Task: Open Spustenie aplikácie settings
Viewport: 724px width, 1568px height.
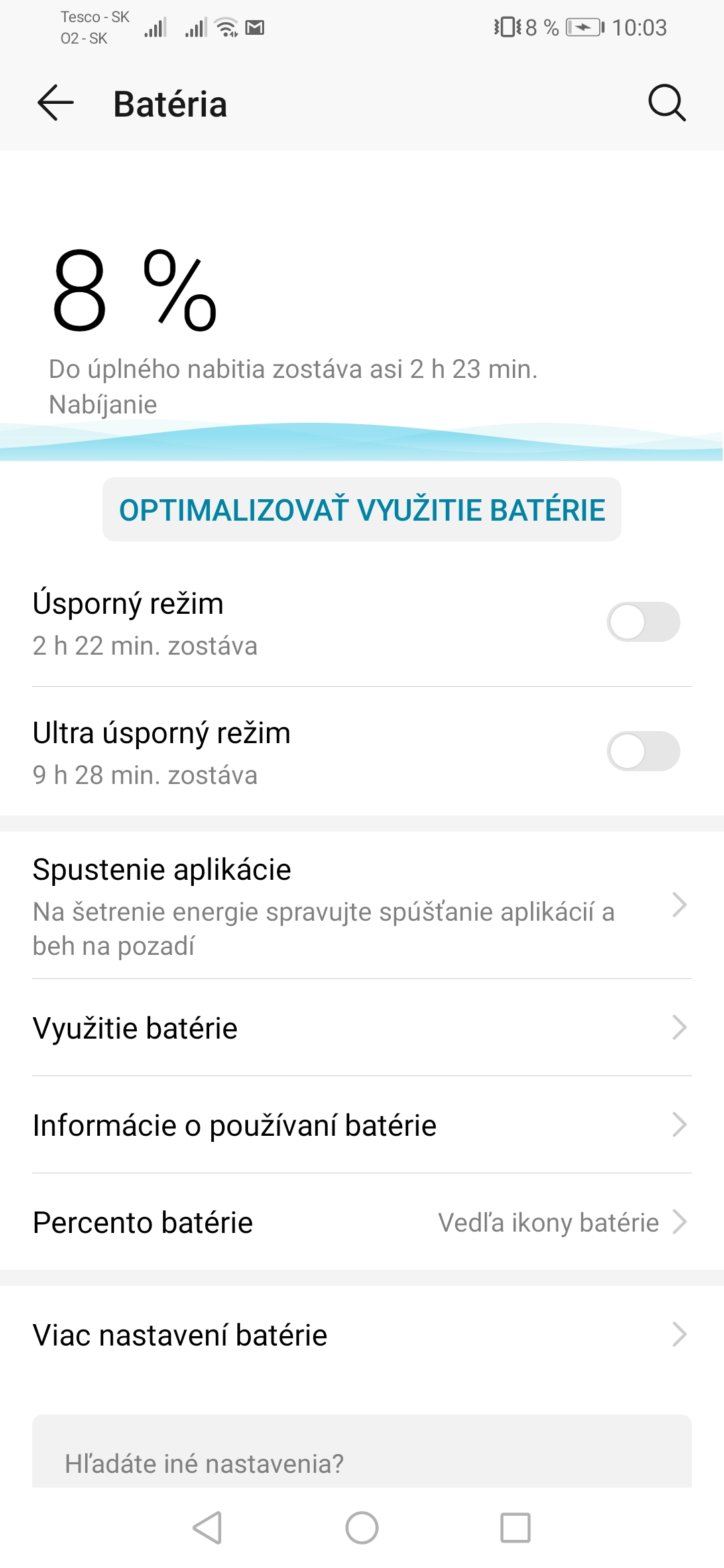Action: (362, 906)
